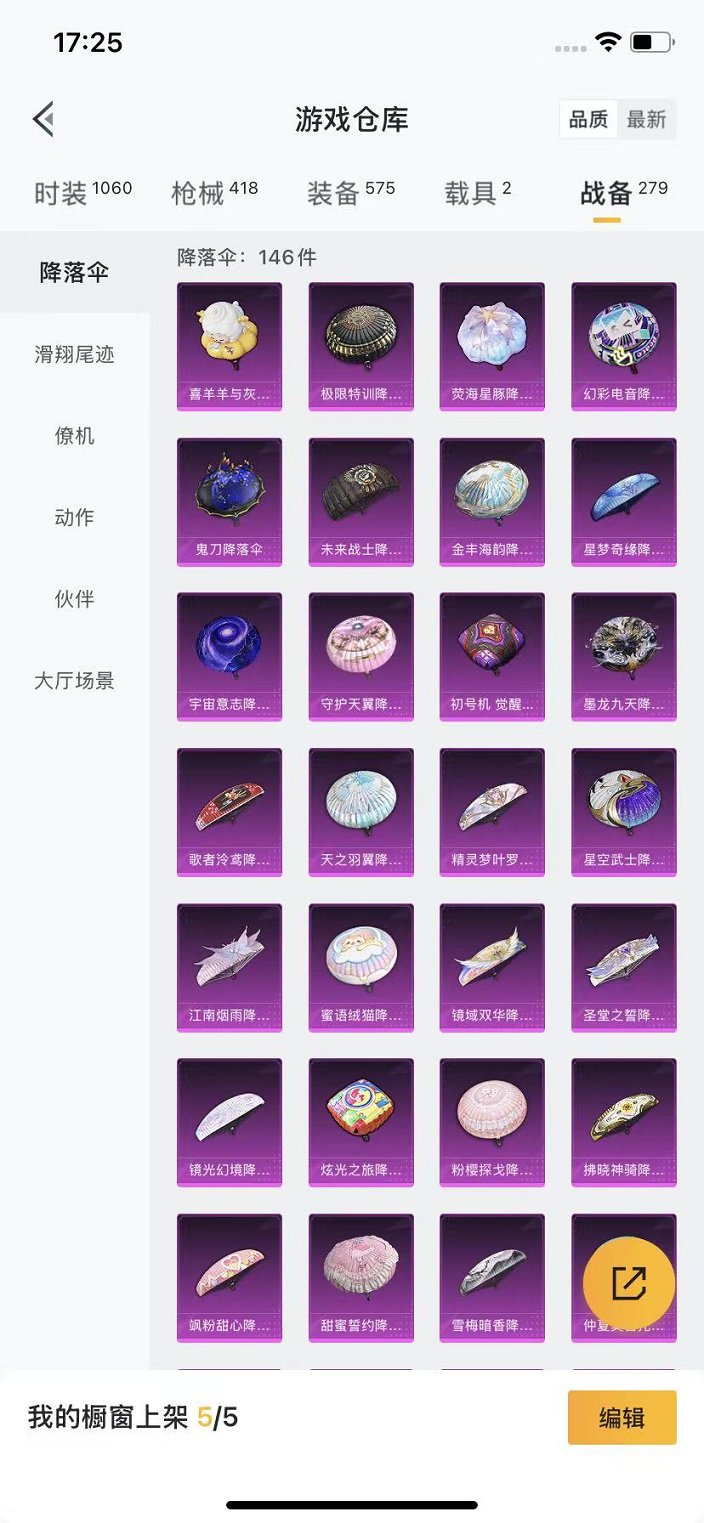Sort by 最新
704x1523 pixels.
[x=646, y=120]
